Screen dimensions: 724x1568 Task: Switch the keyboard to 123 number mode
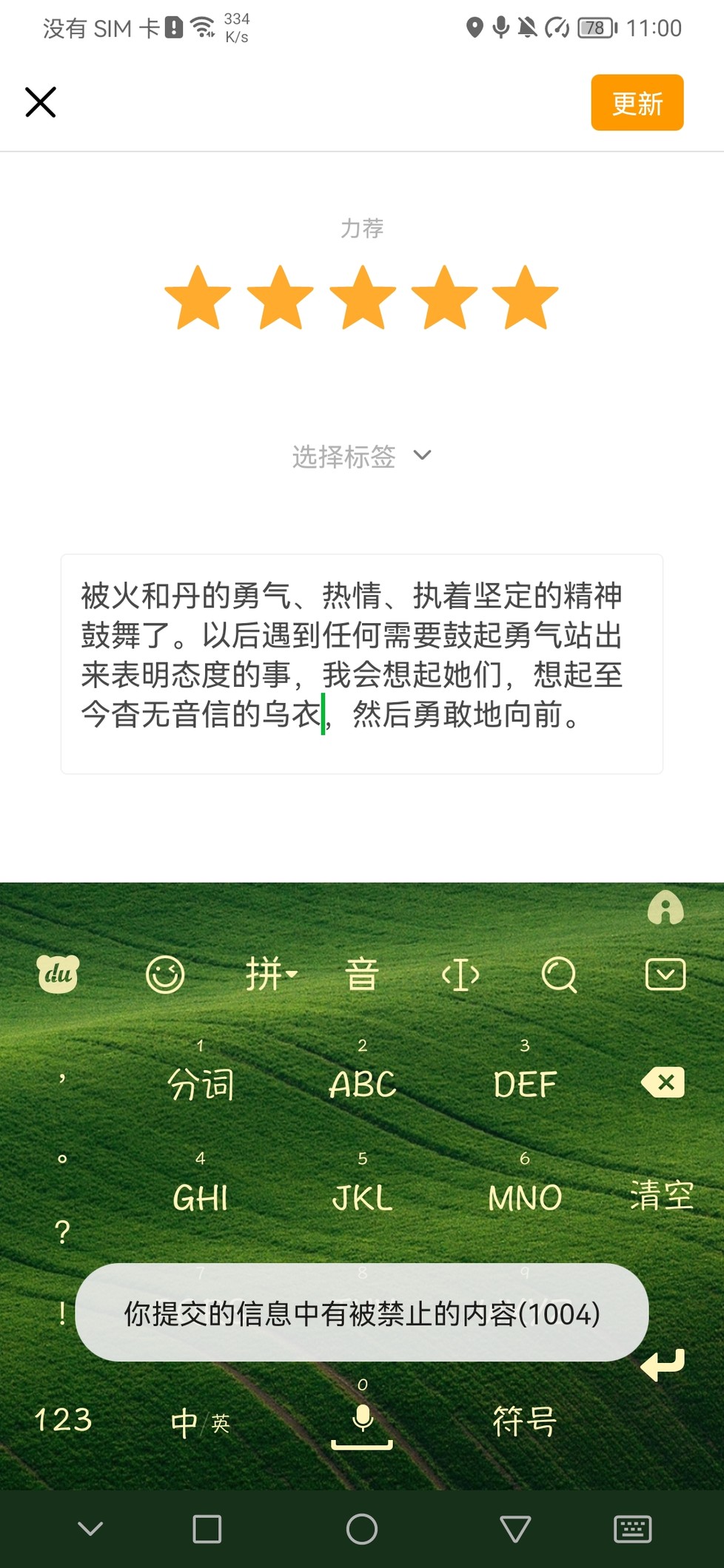[x=63, y=1419]
